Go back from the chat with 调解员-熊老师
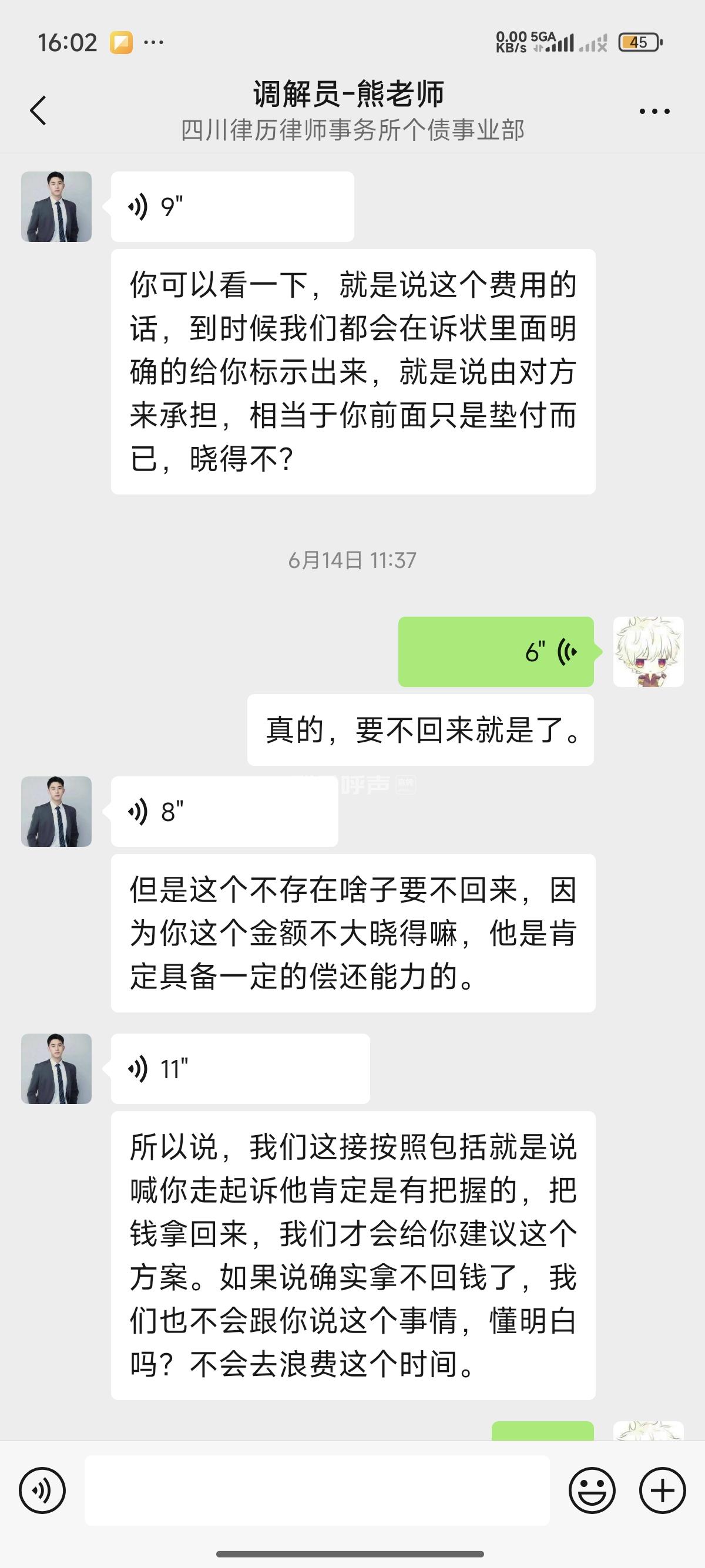The image size is (705, 1568). pos(38,111)
